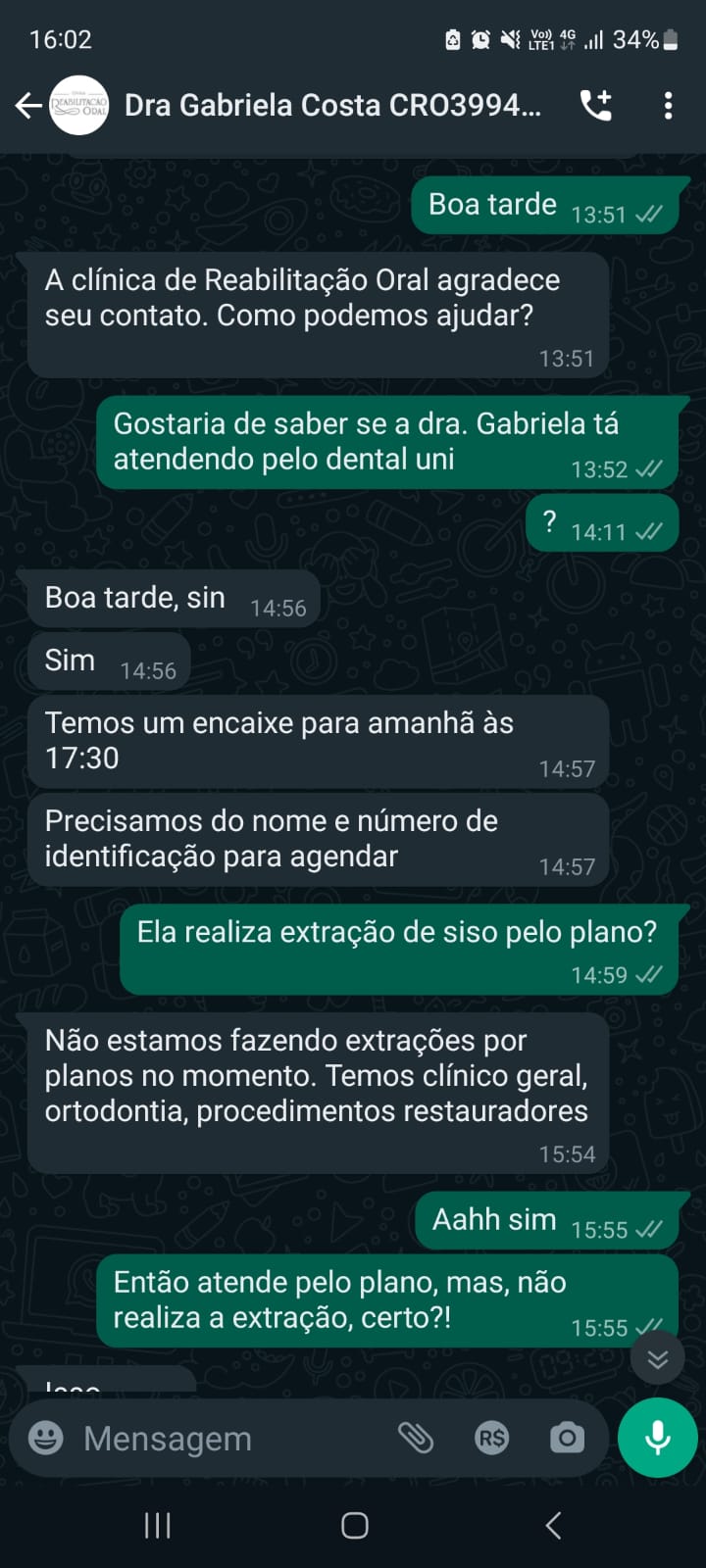Start a call with Dra Gabriela Costa
Screen dimensions: 706x1568
click(596, 106)
